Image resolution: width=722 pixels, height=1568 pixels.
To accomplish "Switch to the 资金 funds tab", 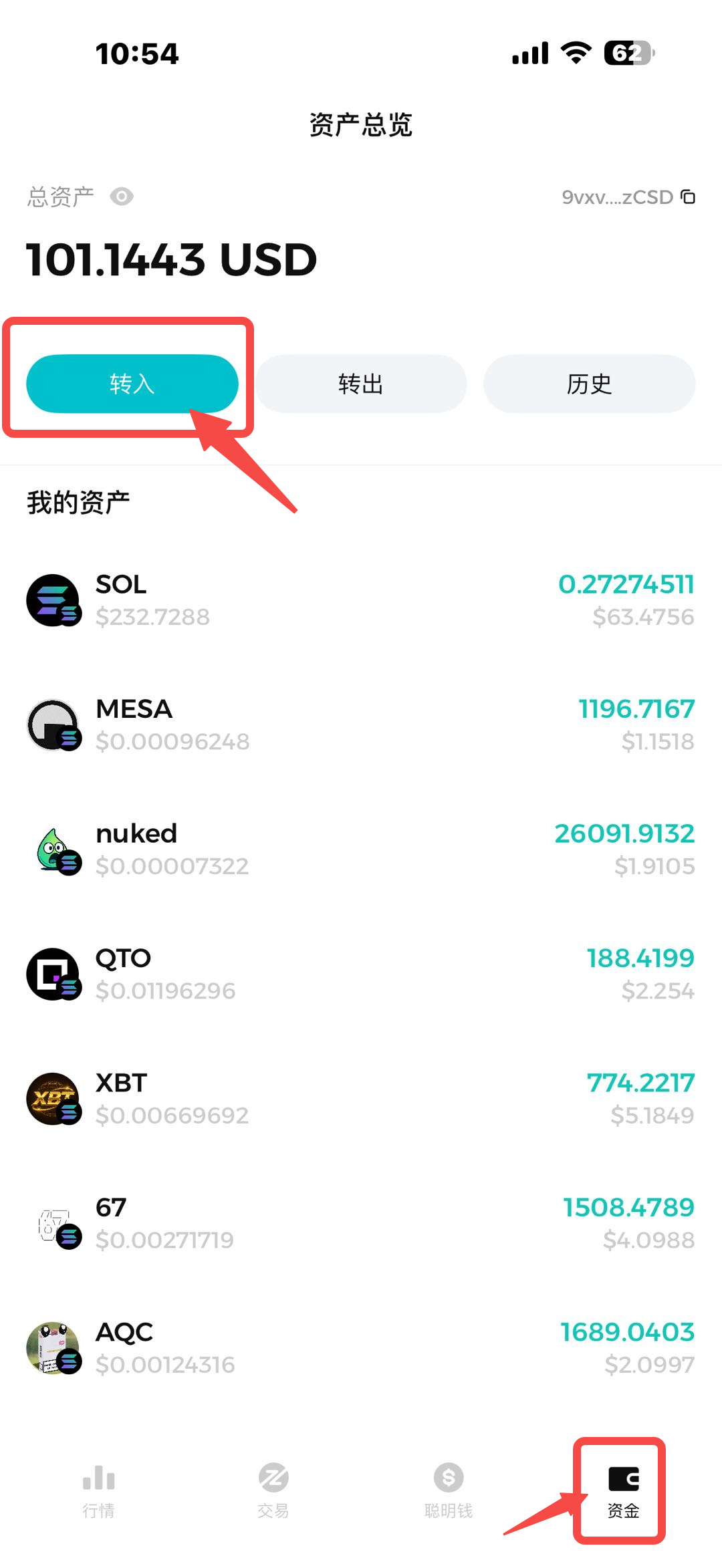I will point(623,1490).
